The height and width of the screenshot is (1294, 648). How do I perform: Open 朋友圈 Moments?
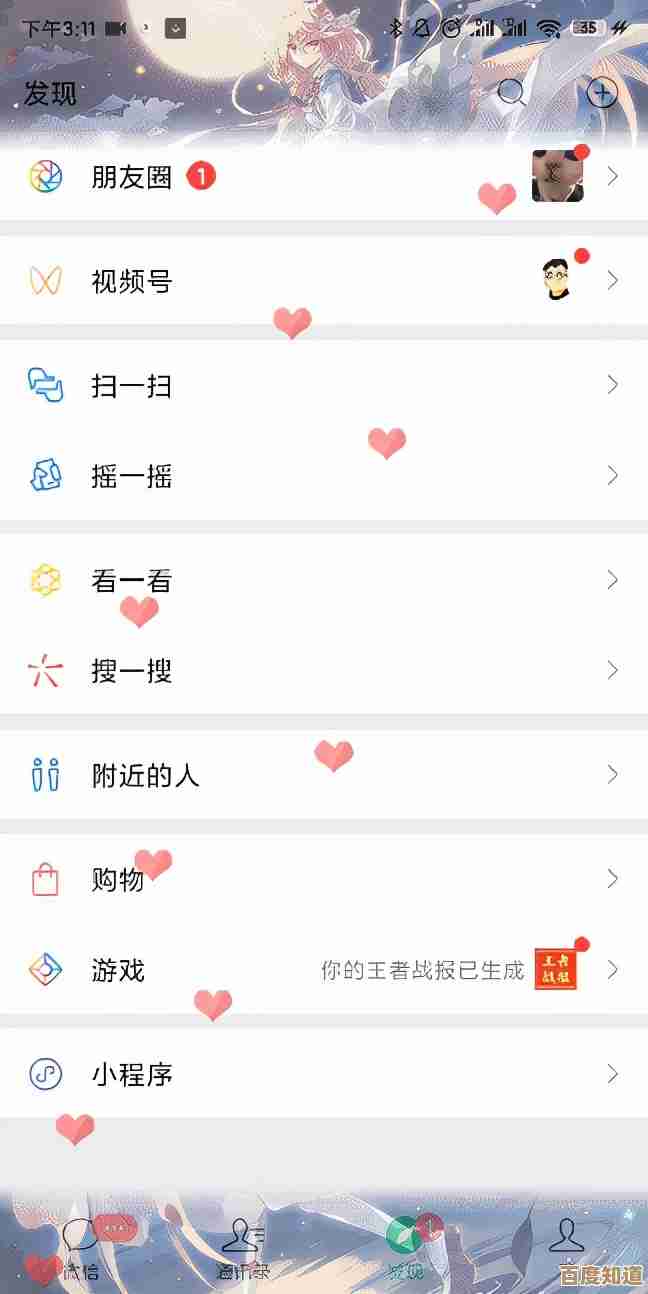132,178
